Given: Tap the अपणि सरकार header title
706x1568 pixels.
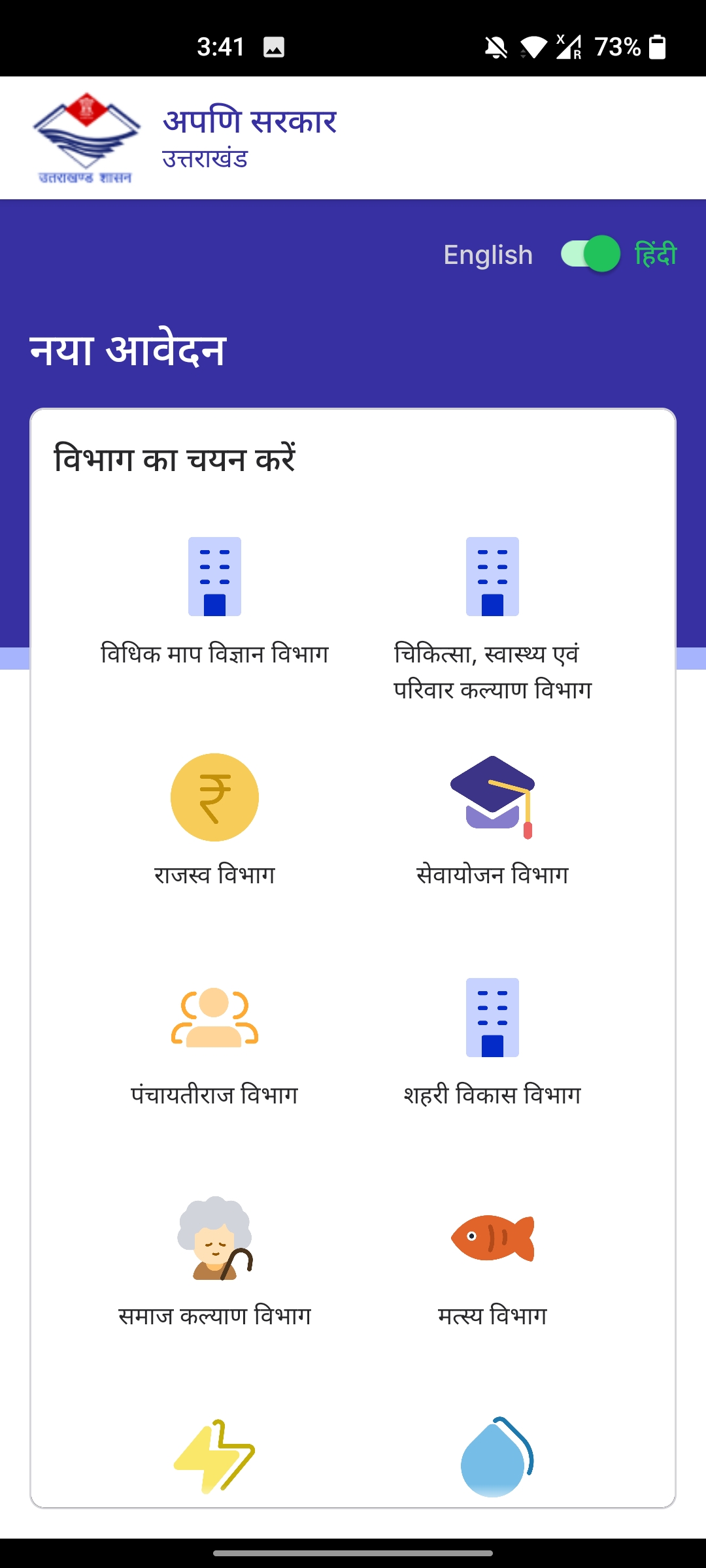Looking at the screenshot, I should click(x=250, y=121).
